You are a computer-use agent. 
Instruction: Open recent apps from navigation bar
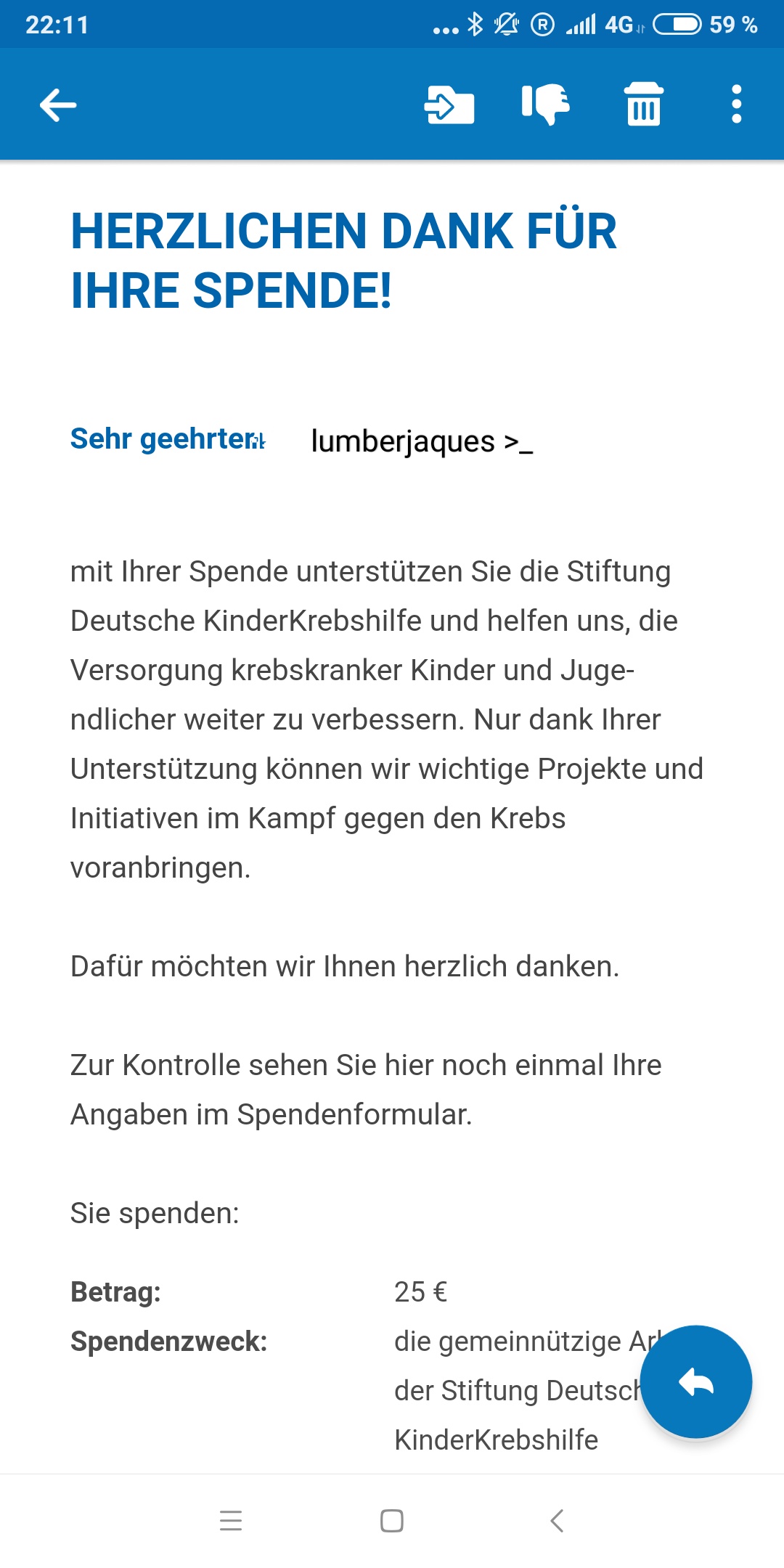pos(231,1520)
